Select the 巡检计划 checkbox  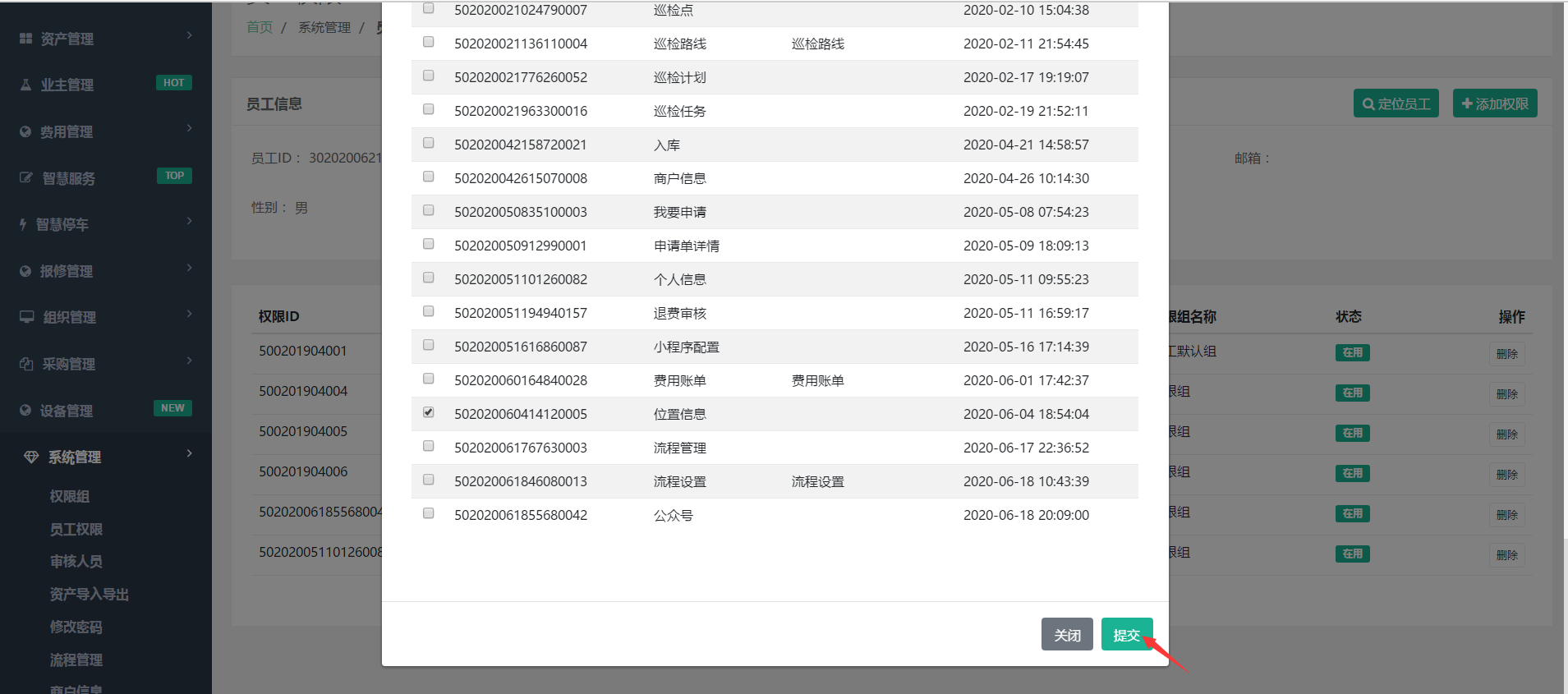click(428, 76)
